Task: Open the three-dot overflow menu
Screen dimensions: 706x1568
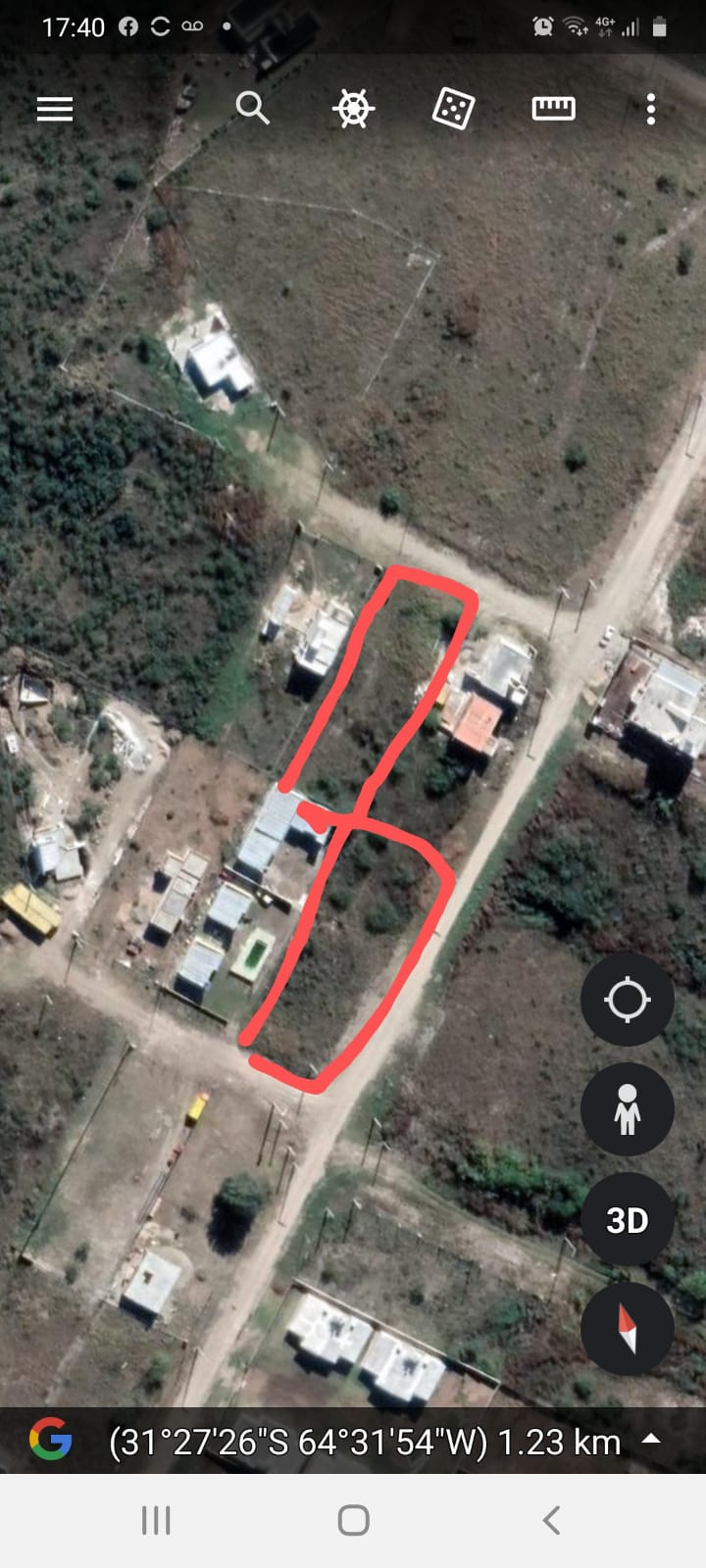Action: pyautogui.click(x=651, y=109)
